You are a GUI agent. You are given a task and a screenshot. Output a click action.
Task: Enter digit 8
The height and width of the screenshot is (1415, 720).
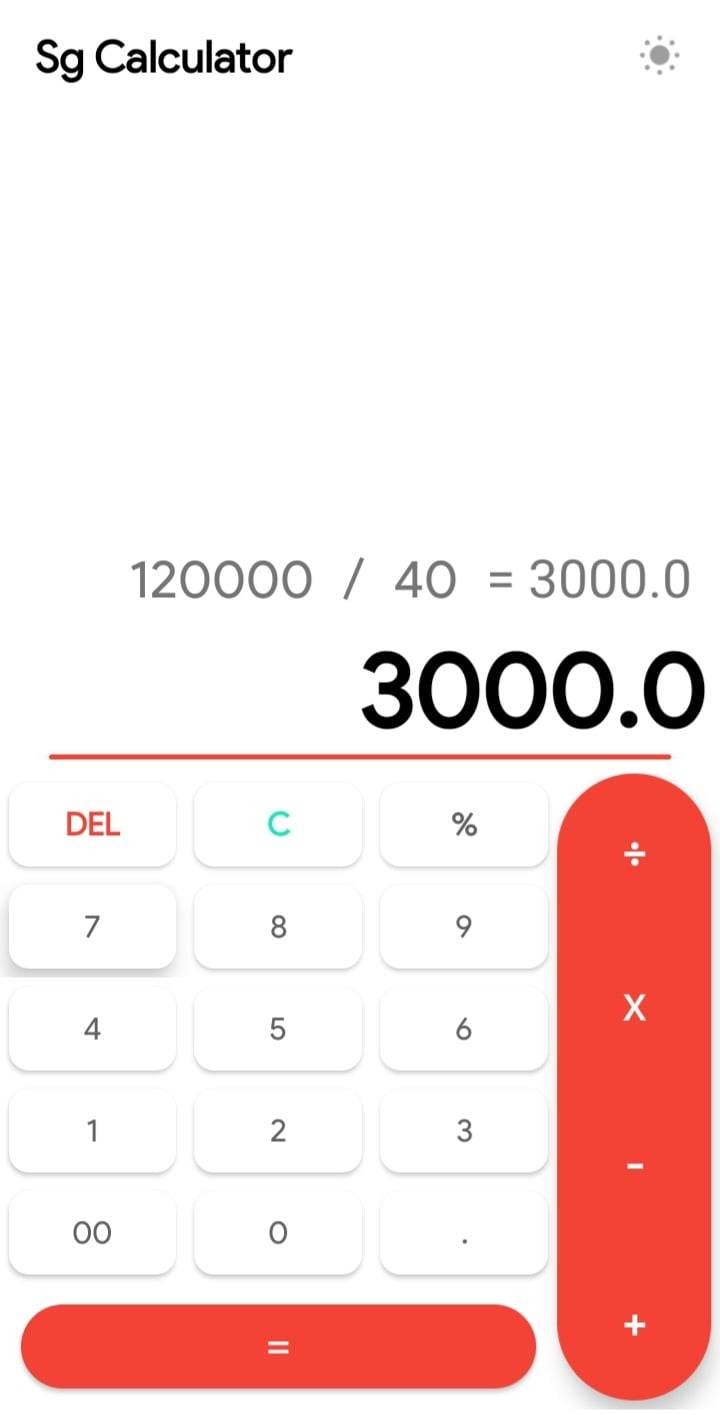click(278, 927)
